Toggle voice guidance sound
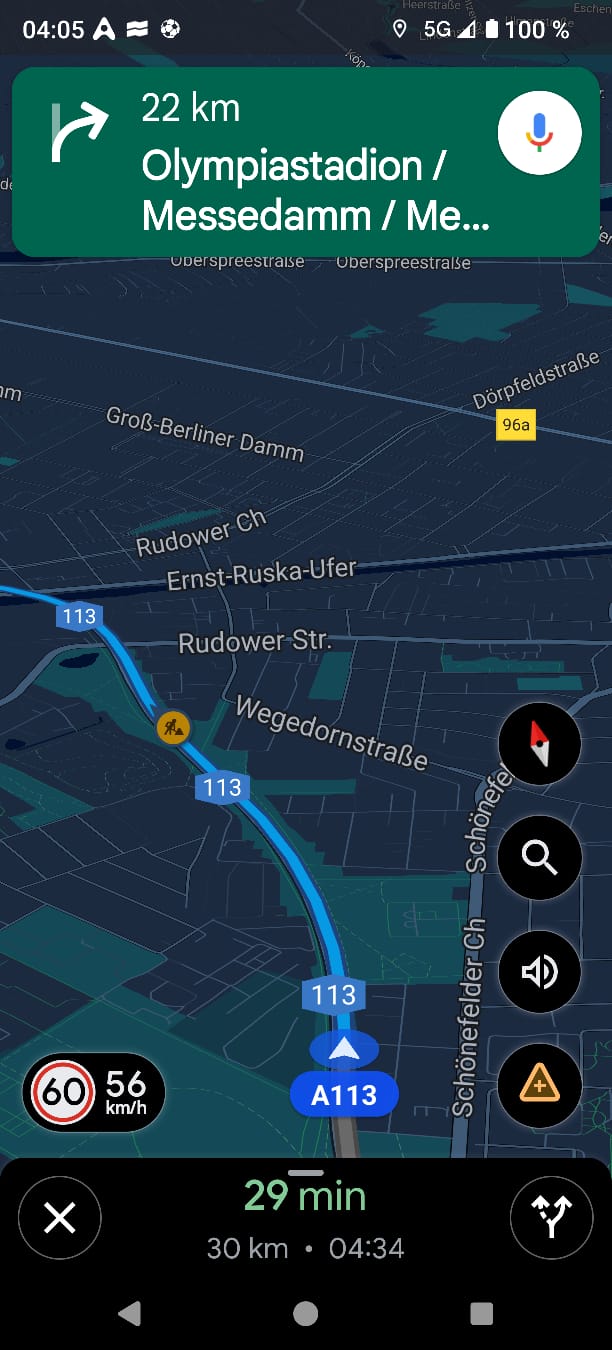This screenshot has height=1350, width=612. (x=539, y=972)
